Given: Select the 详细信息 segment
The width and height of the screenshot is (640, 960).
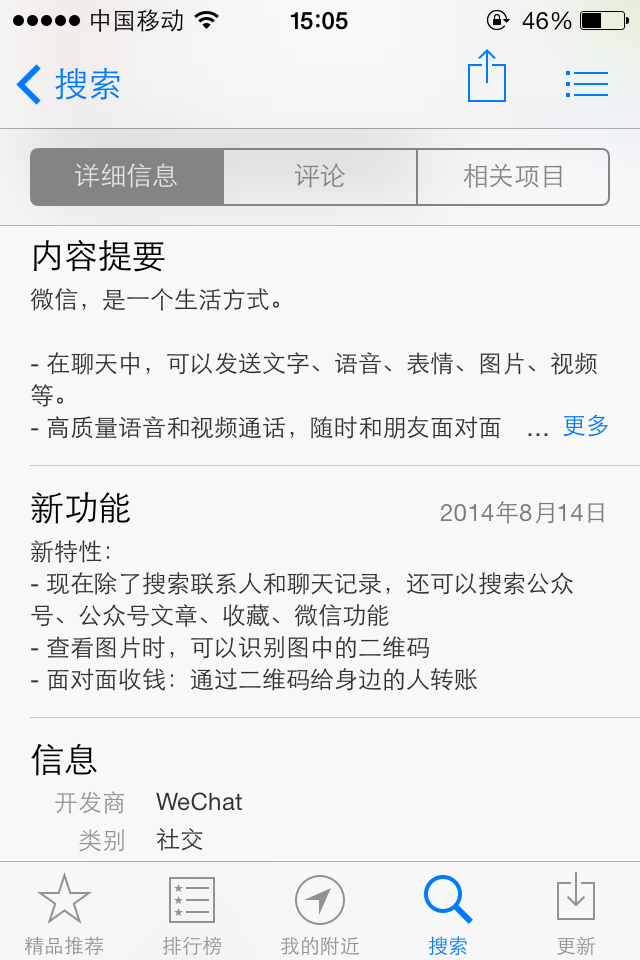Looking at the screenshot, I should [127, 177].
